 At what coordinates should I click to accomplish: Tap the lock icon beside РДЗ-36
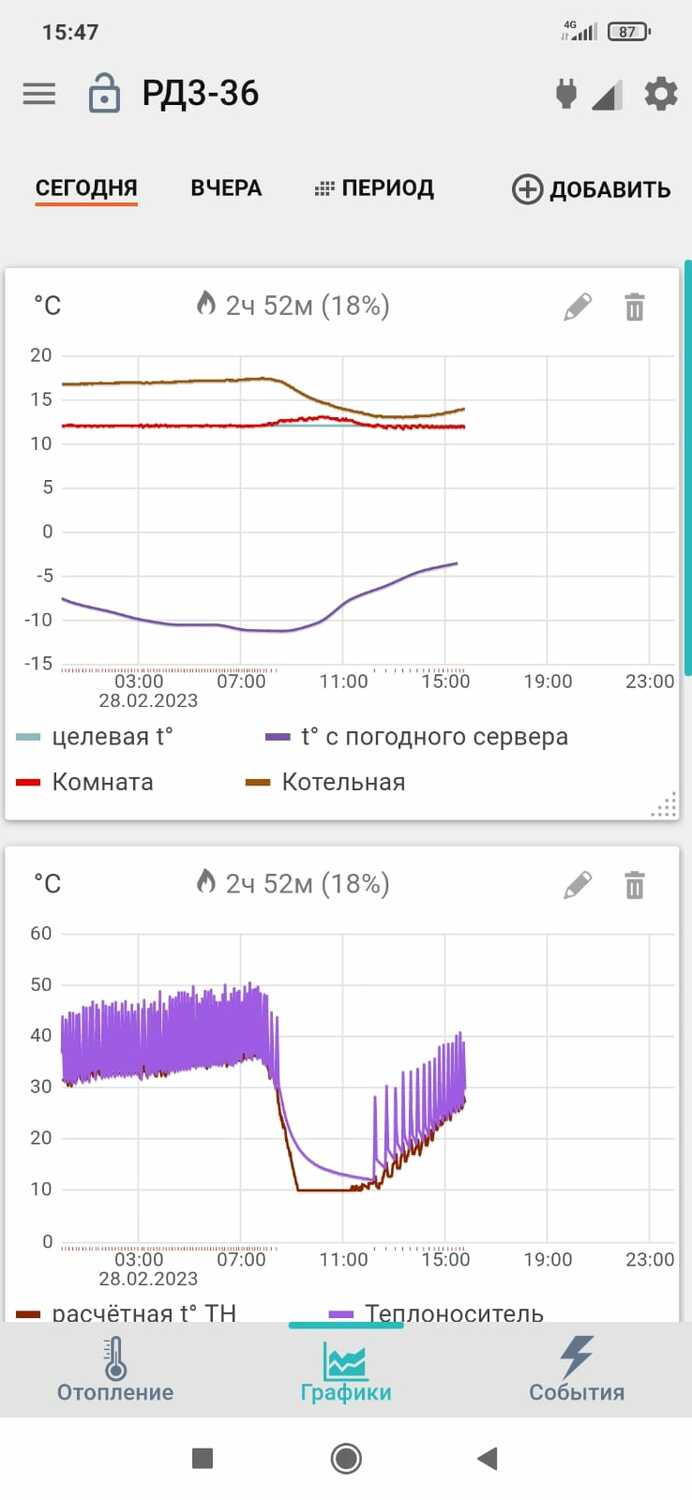pos(104,94)
